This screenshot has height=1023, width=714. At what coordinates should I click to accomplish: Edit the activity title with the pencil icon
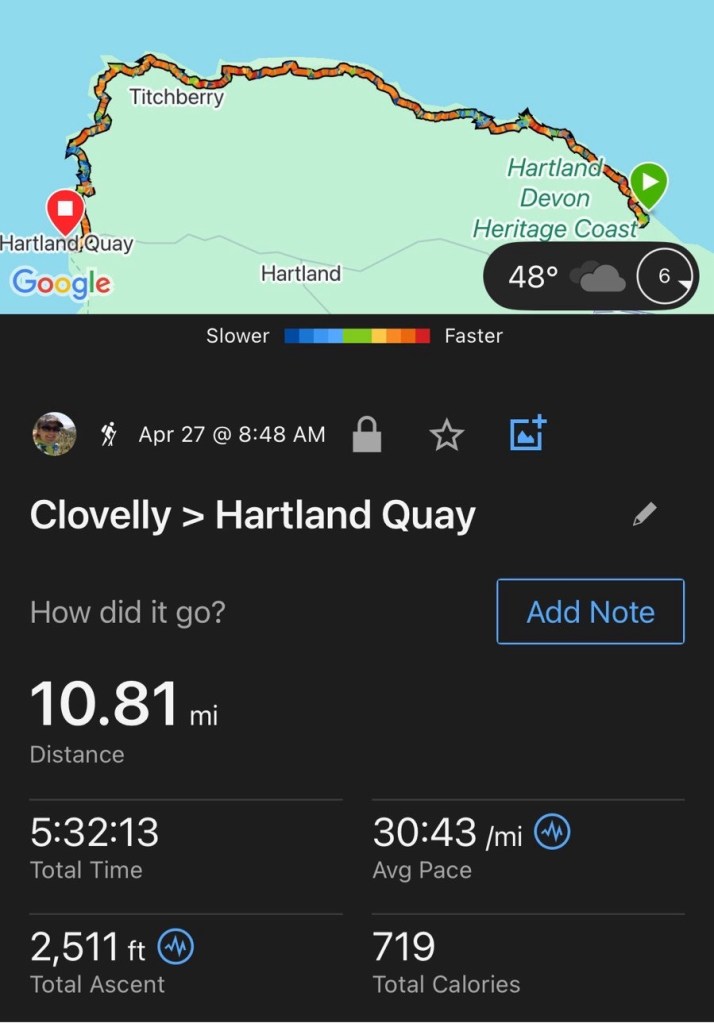click(x=645, y=514)
